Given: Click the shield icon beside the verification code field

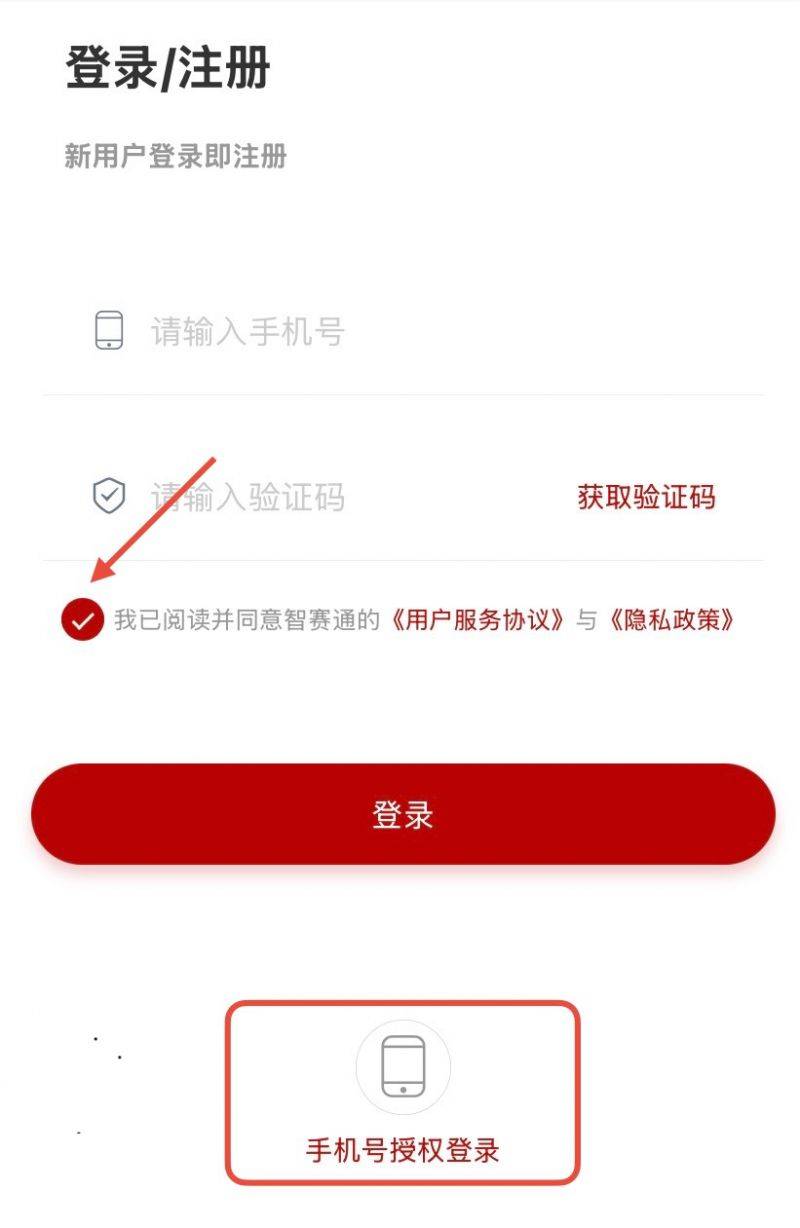Looking at the screenshot, I should click(x=110, y=497).
